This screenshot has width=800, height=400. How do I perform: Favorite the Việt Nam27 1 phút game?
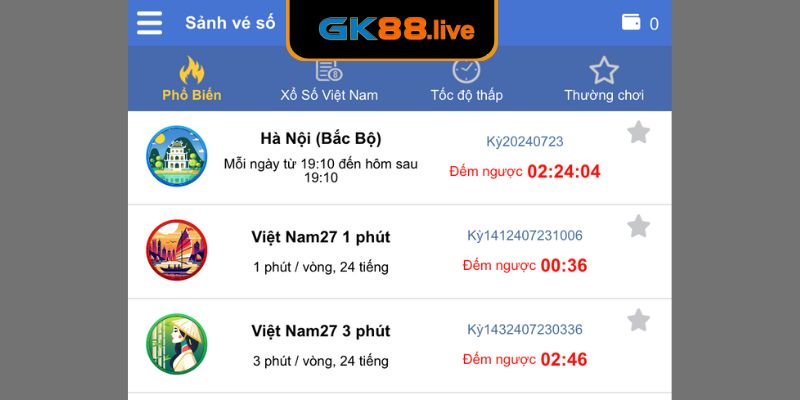tap(638, 227)
